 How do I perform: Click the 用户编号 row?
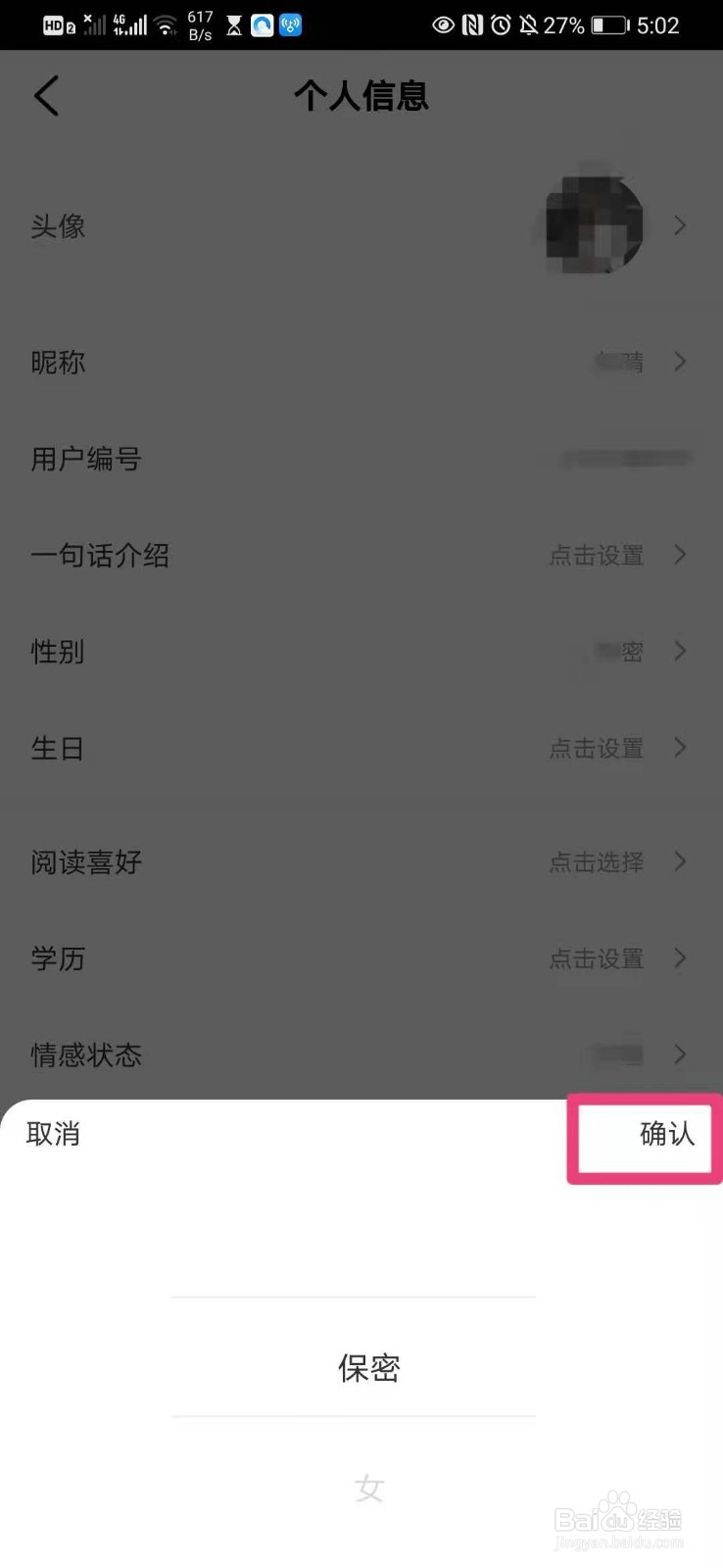[294, 459]
